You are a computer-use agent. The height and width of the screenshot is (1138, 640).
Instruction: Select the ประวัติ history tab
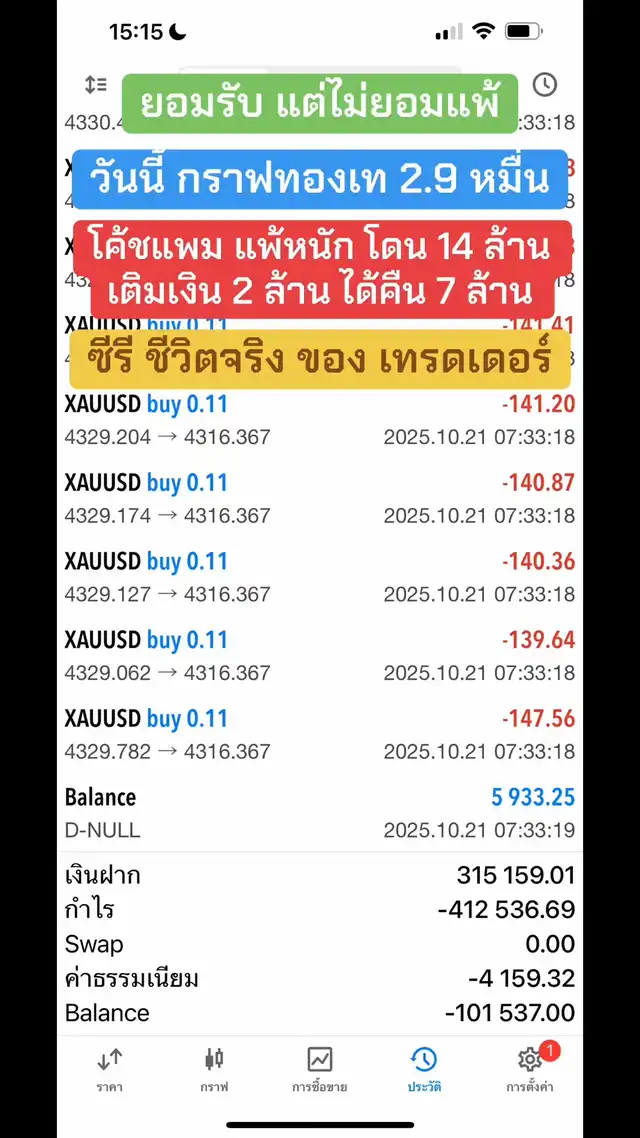[x=424, y=1068]
